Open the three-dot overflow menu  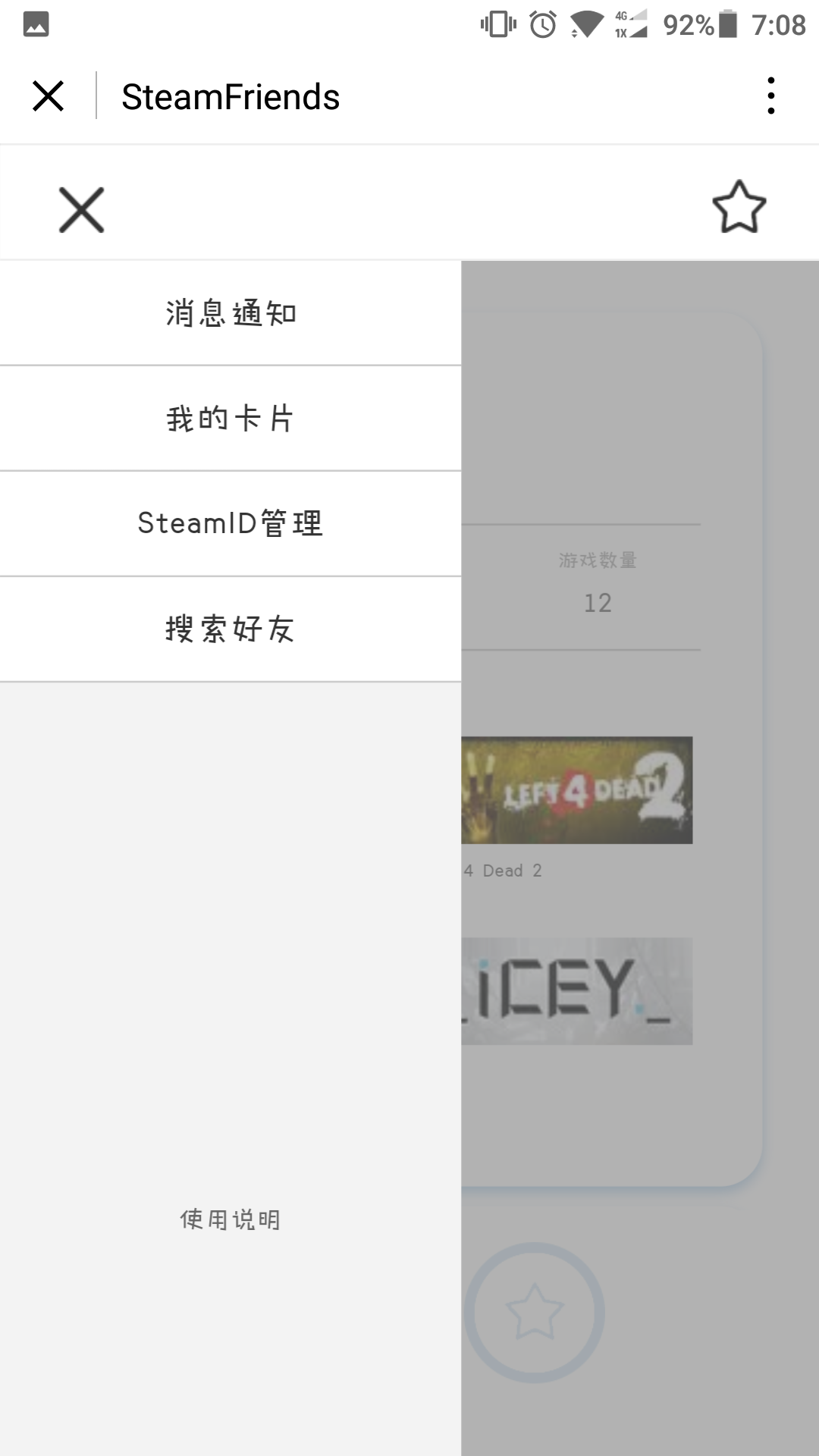pyautogui.click(x=770, y=96)
